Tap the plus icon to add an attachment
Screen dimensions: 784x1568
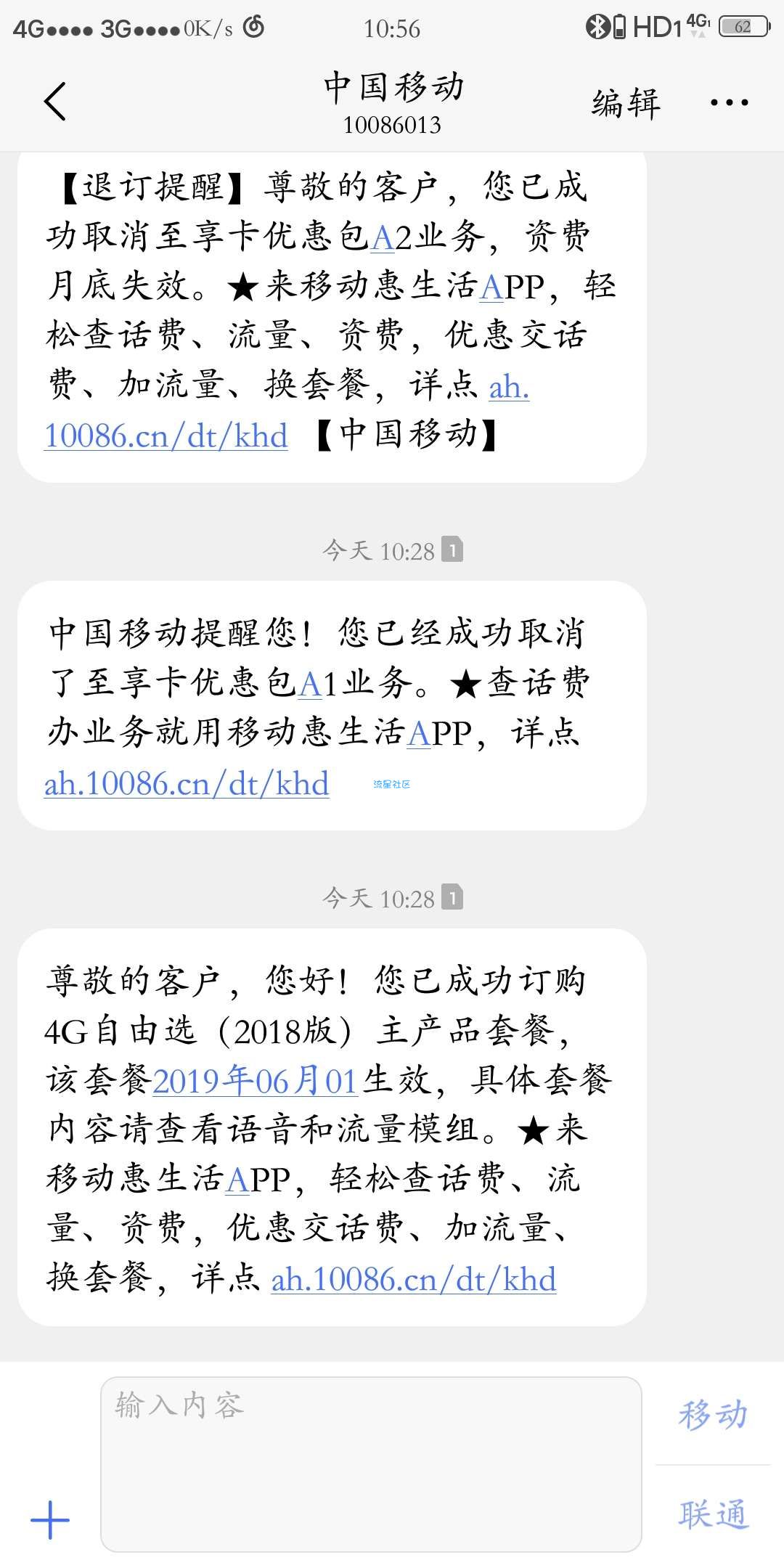[50, 1520]
